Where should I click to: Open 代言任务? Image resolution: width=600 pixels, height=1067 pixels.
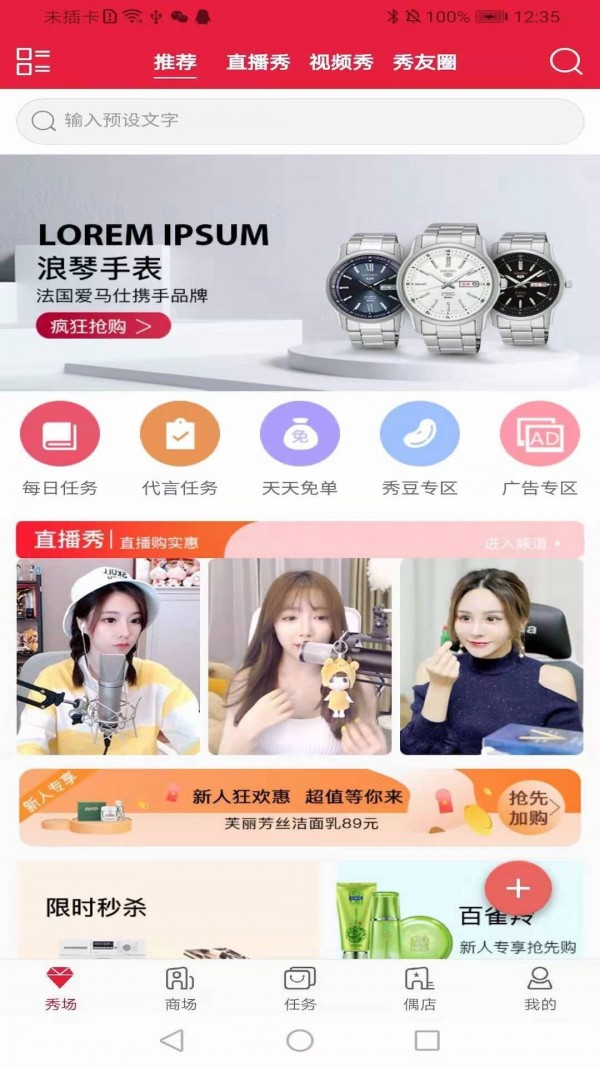click(180, 447)
